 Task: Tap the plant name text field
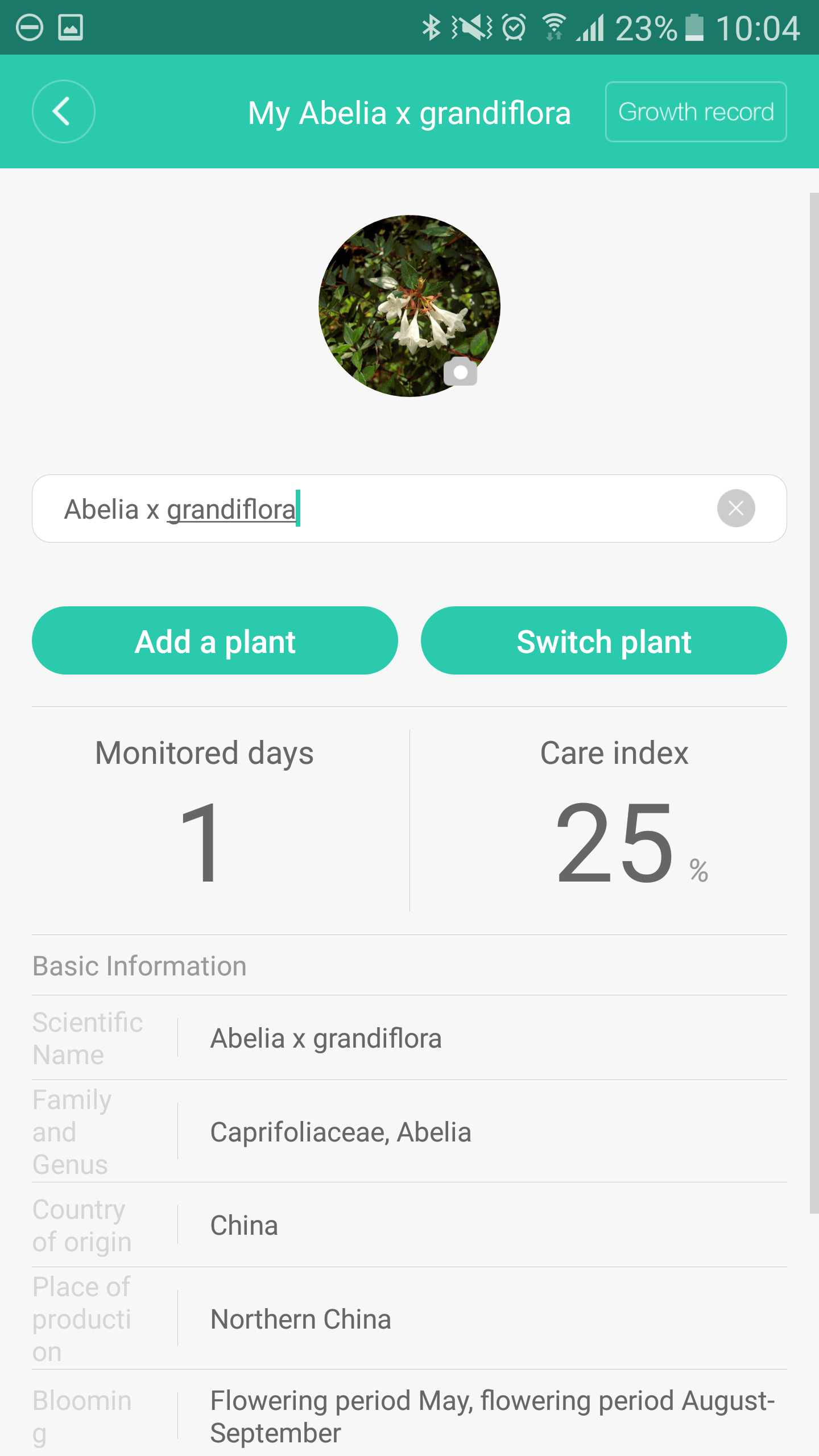tap(409, 508)
